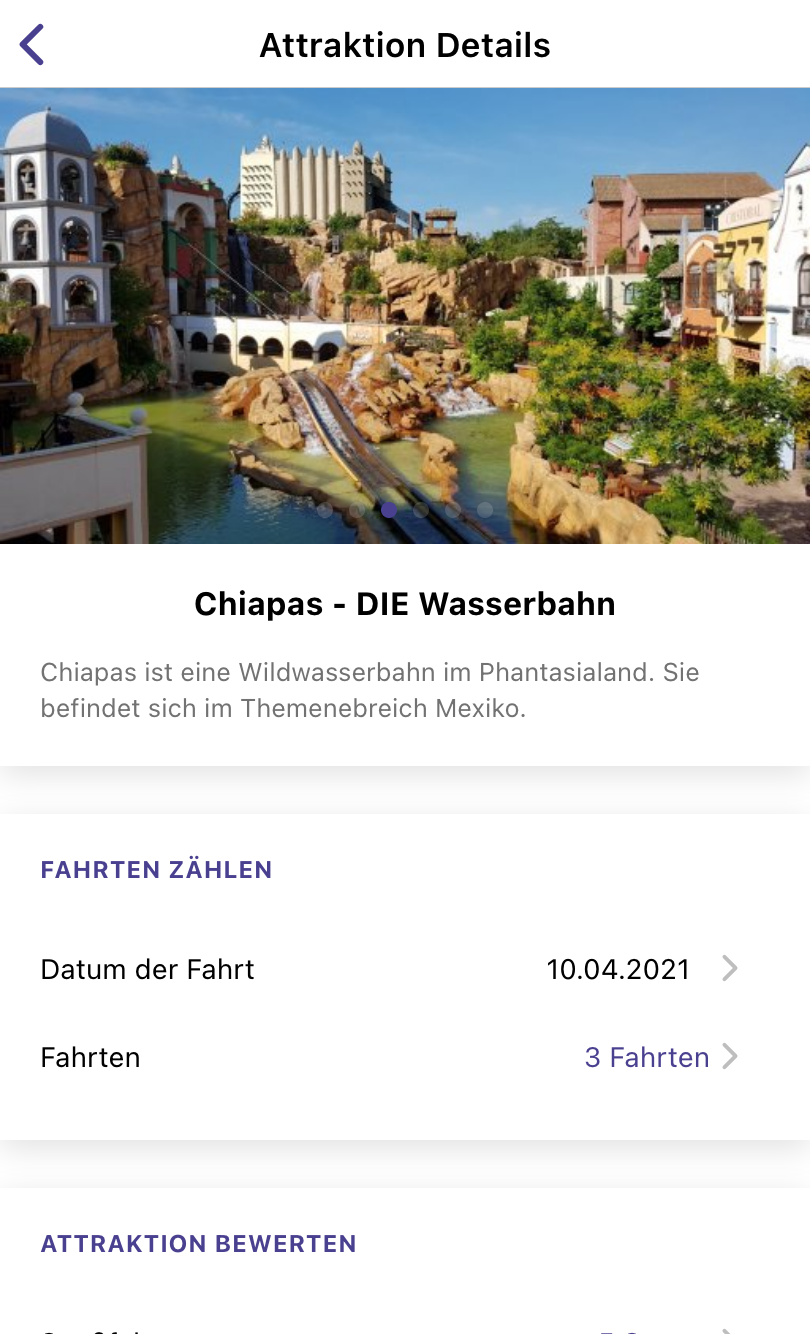The image size is (810, 1334).
Task: Tap the image carousel page indicator dots
Action: click(x=405, y=509)
